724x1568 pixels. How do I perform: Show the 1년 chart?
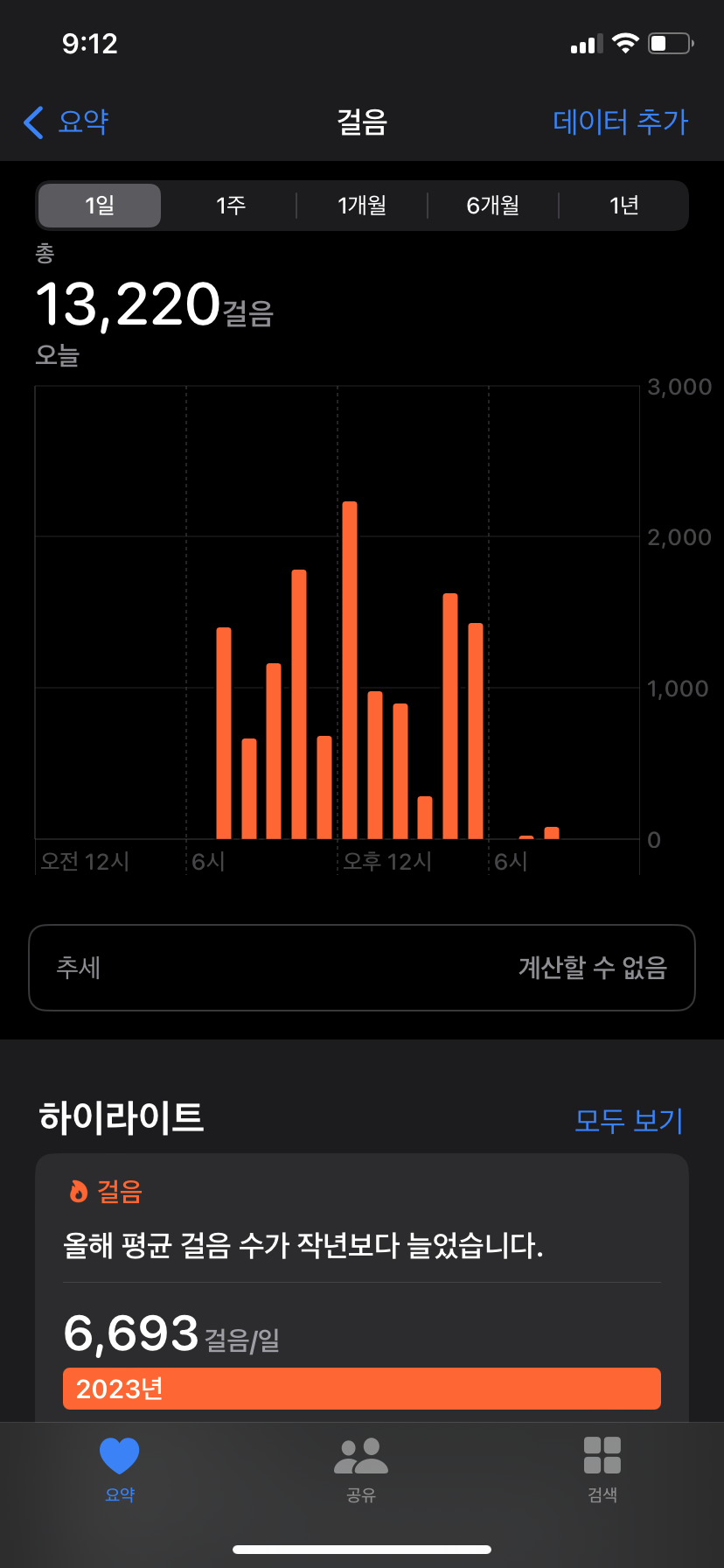pyautogui.click(x=624, y=206)
